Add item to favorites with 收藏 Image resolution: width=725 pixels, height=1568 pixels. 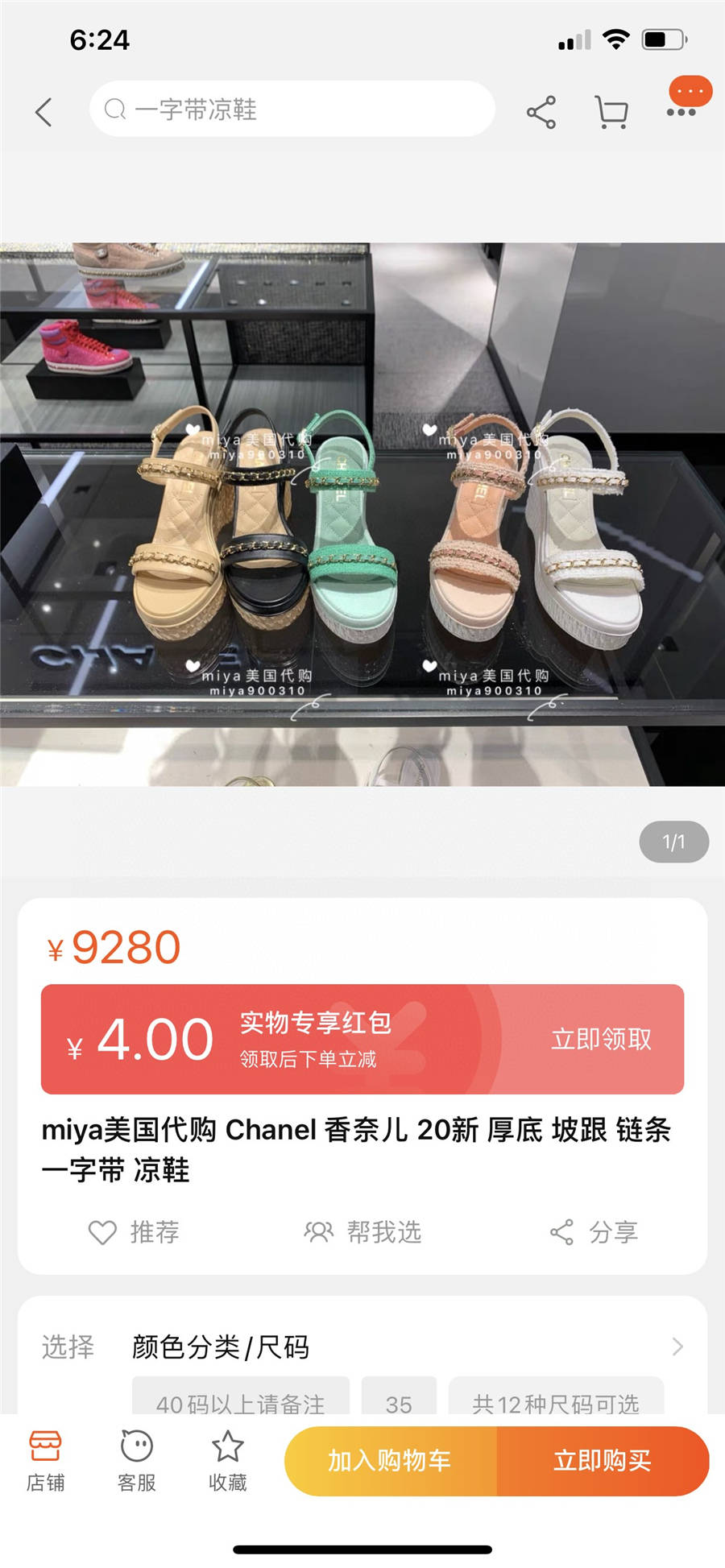coord(228,1462)
